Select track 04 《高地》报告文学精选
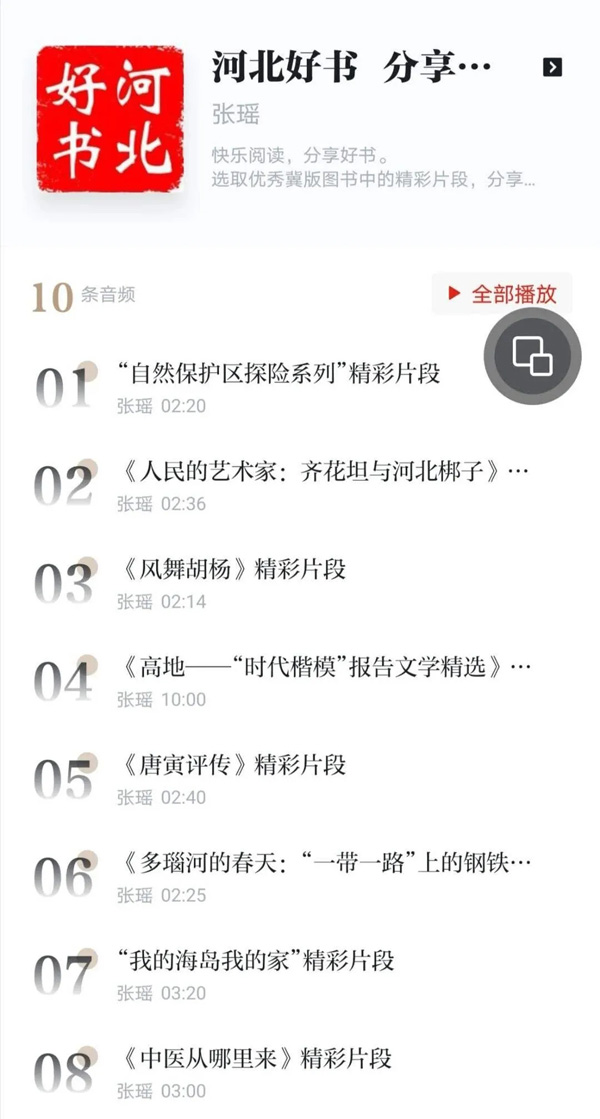 click(x=322, y=667)
